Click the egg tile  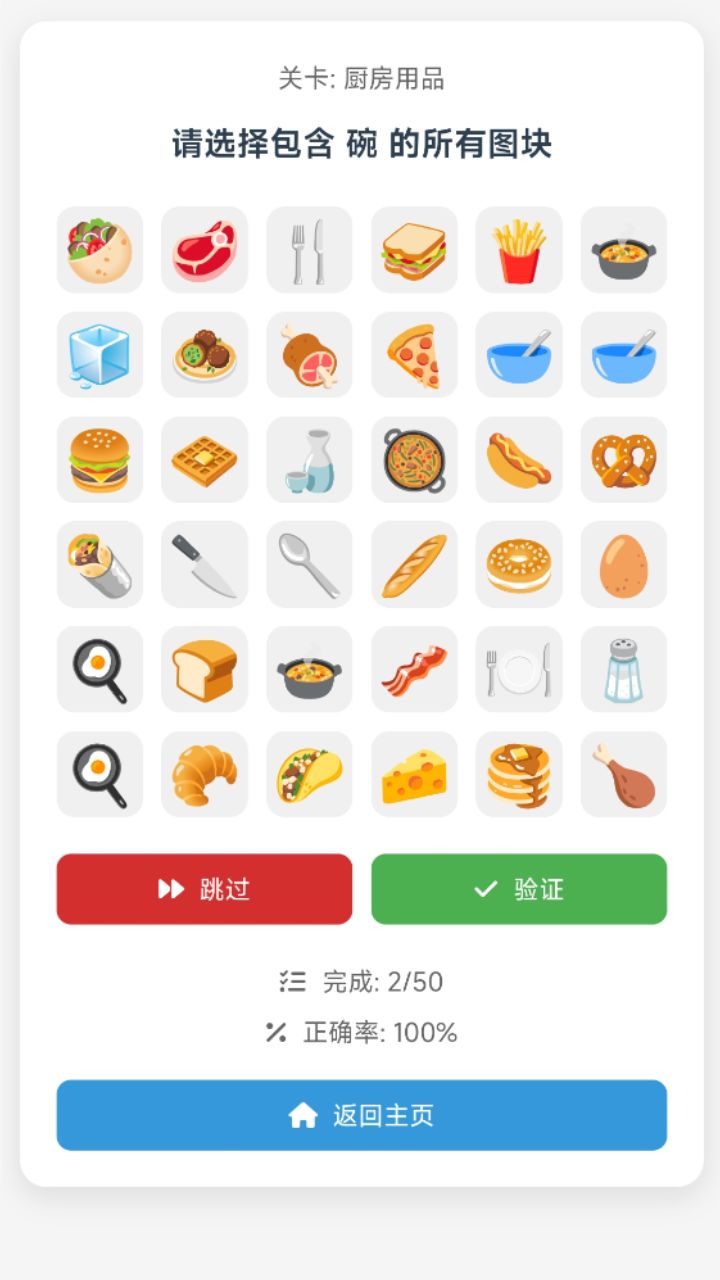point(623,565)
